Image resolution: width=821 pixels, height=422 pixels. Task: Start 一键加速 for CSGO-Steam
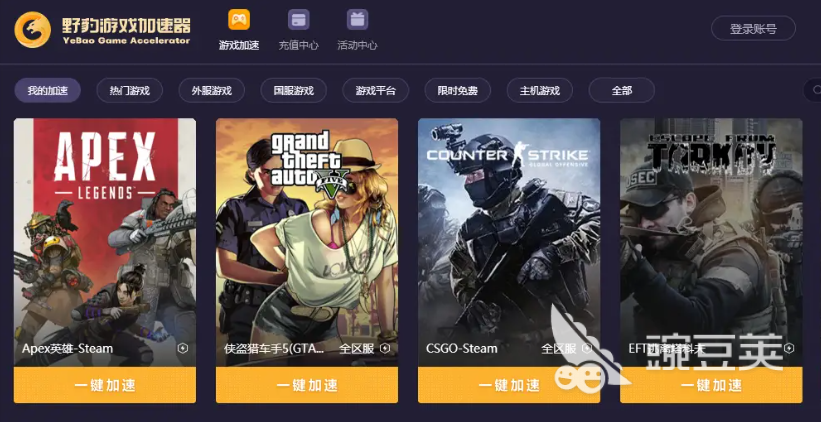click(x=509, y=385)
